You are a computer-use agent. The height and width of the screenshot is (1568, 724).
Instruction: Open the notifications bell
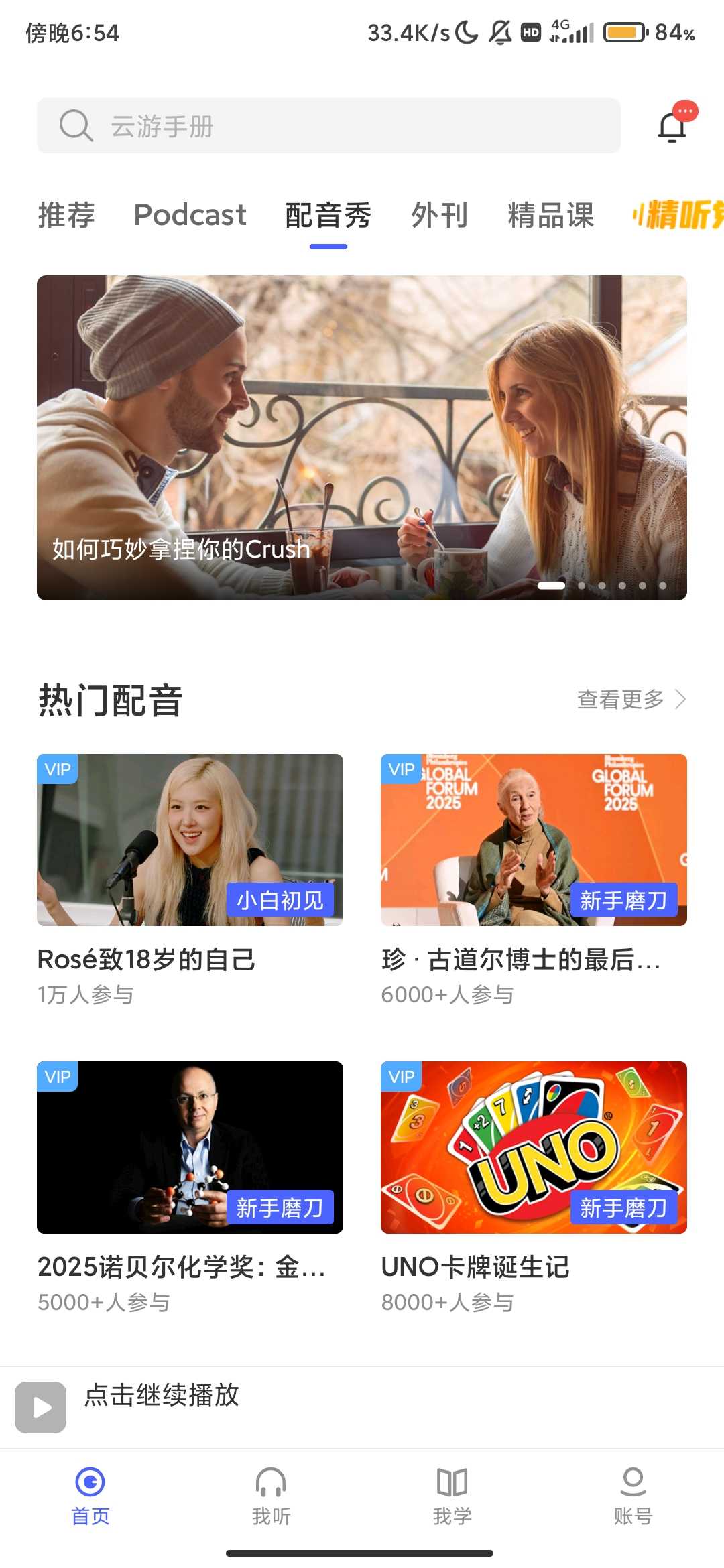click(673, 126)
